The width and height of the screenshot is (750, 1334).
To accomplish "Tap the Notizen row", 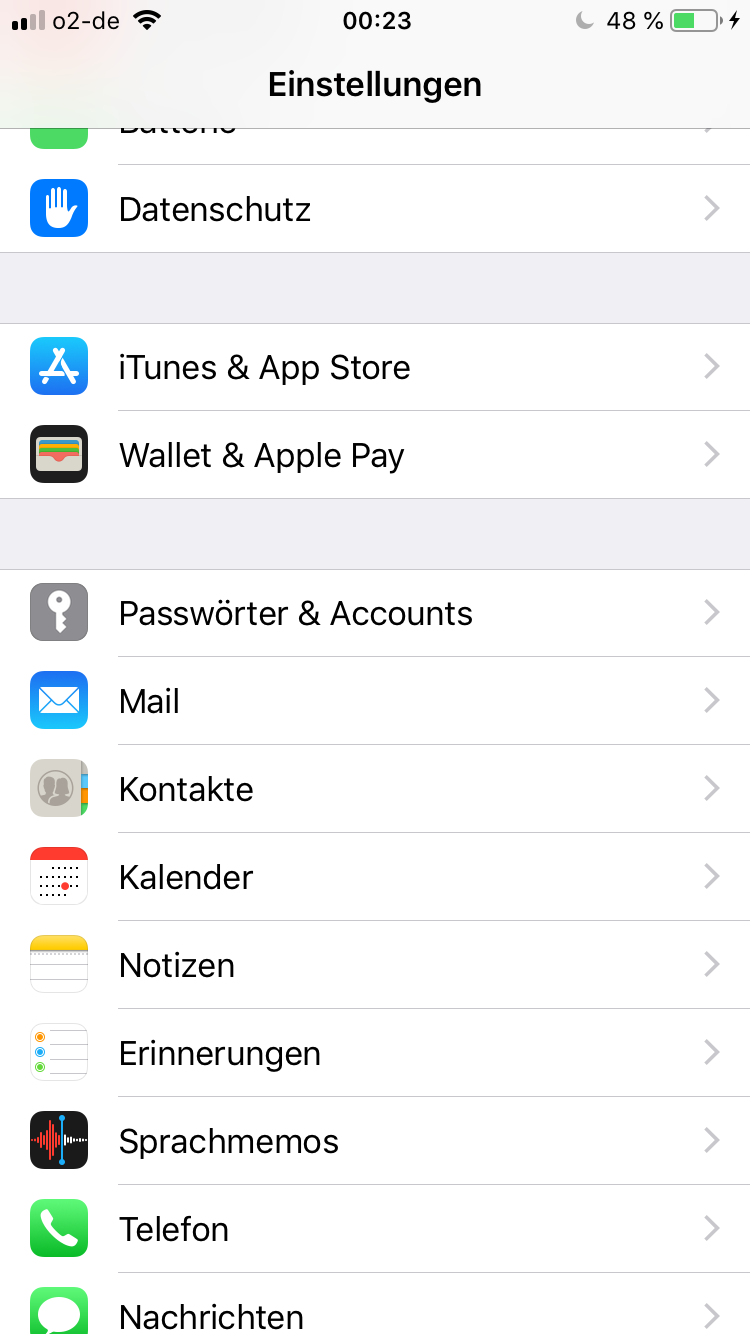I will 375,965.
